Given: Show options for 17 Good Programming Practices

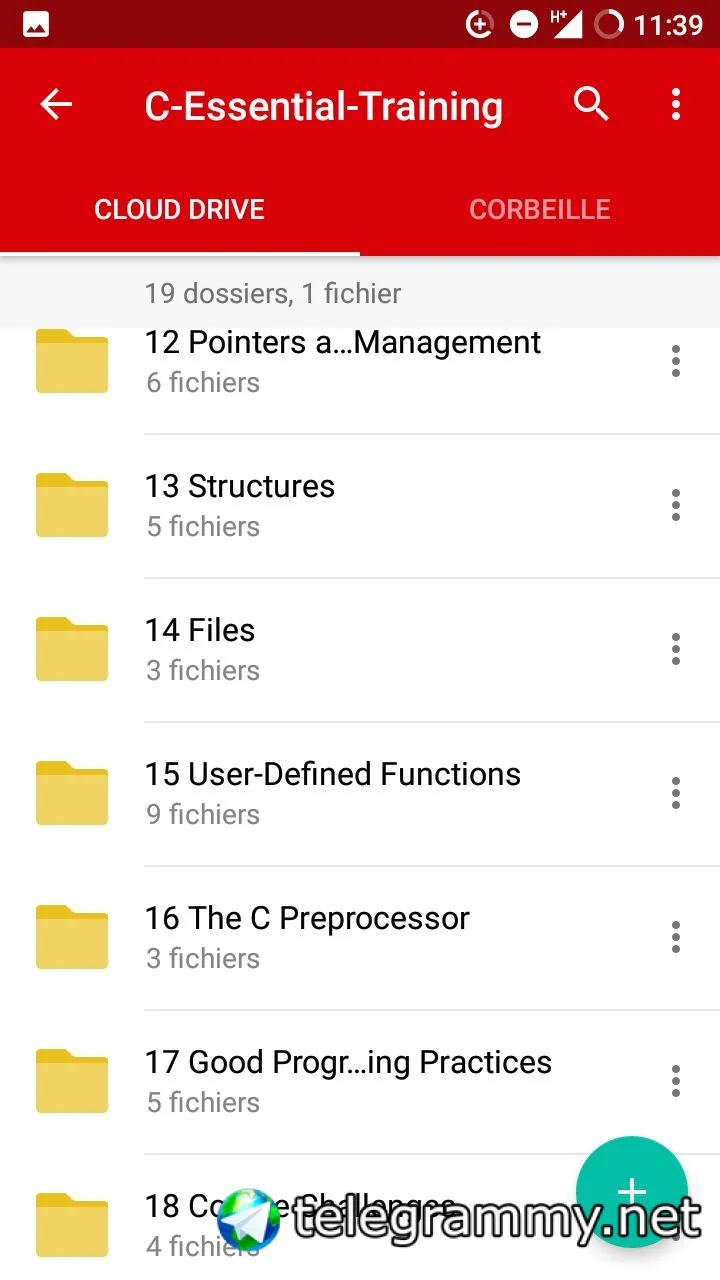Looking at the screenshot, I should click(676, 1081).
